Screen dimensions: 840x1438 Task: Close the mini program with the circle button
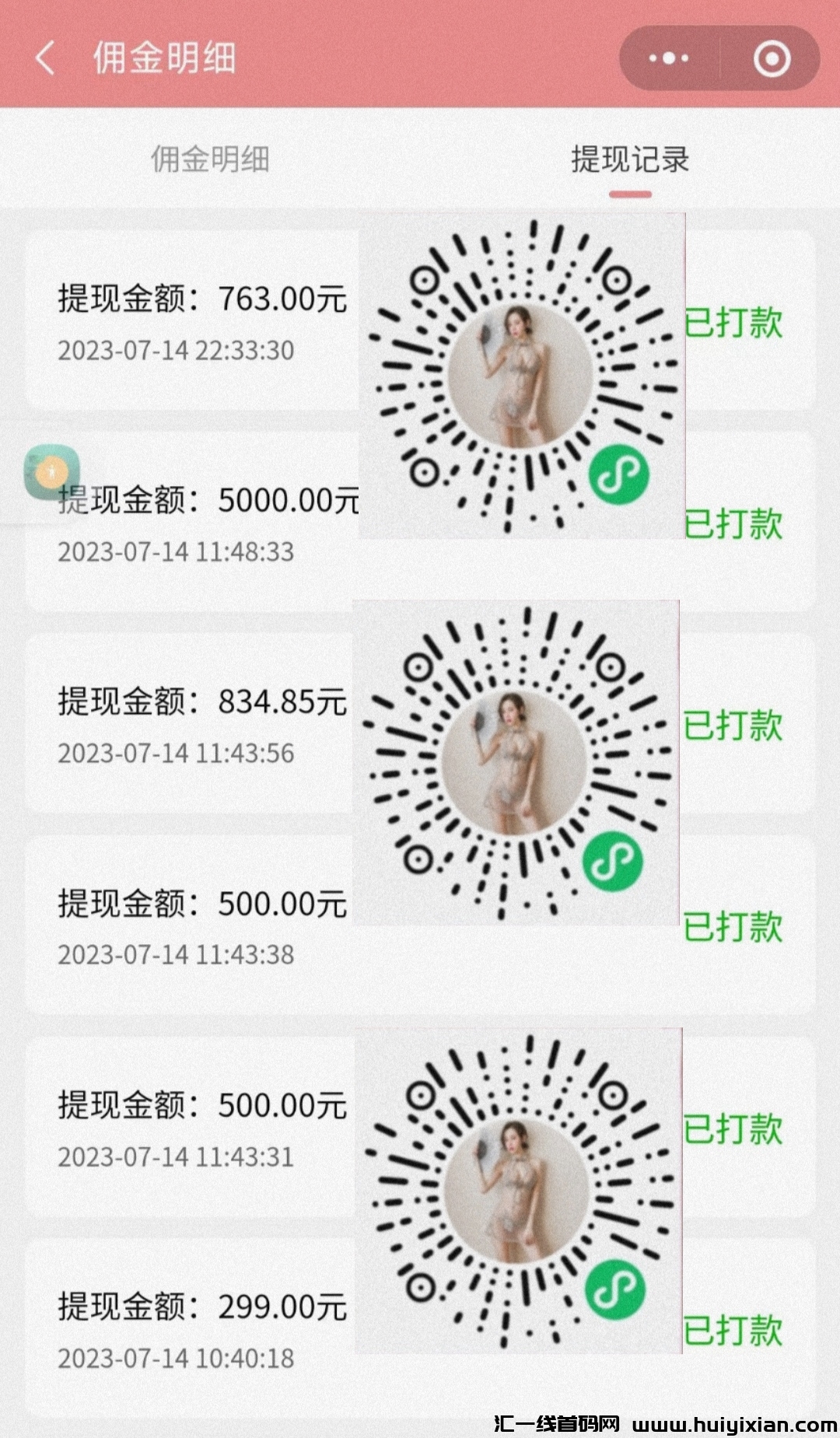point(772,58)
